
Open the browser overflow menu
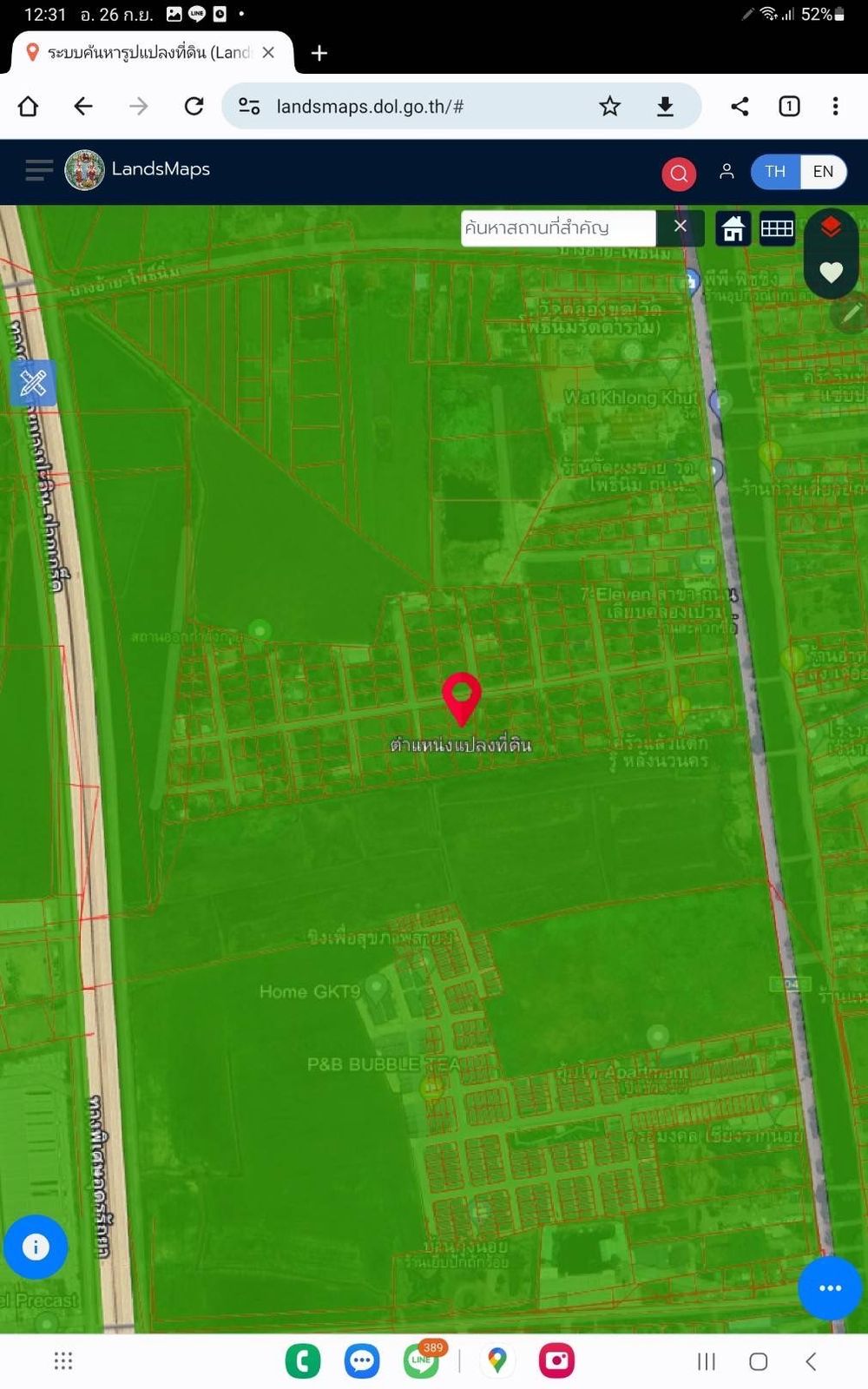(x=835, y=106)
